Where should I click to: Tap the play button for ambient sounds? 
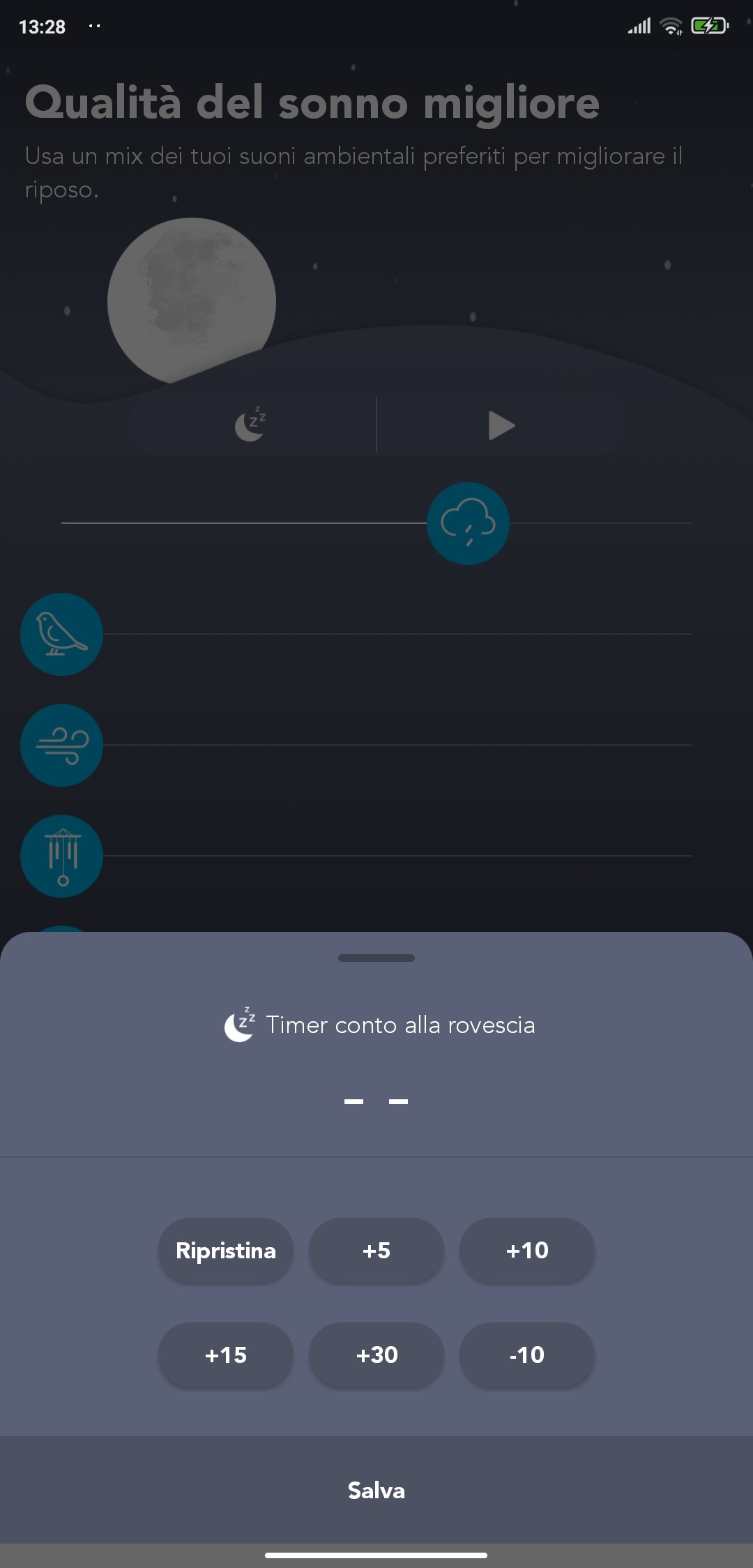tap(501, 425)
